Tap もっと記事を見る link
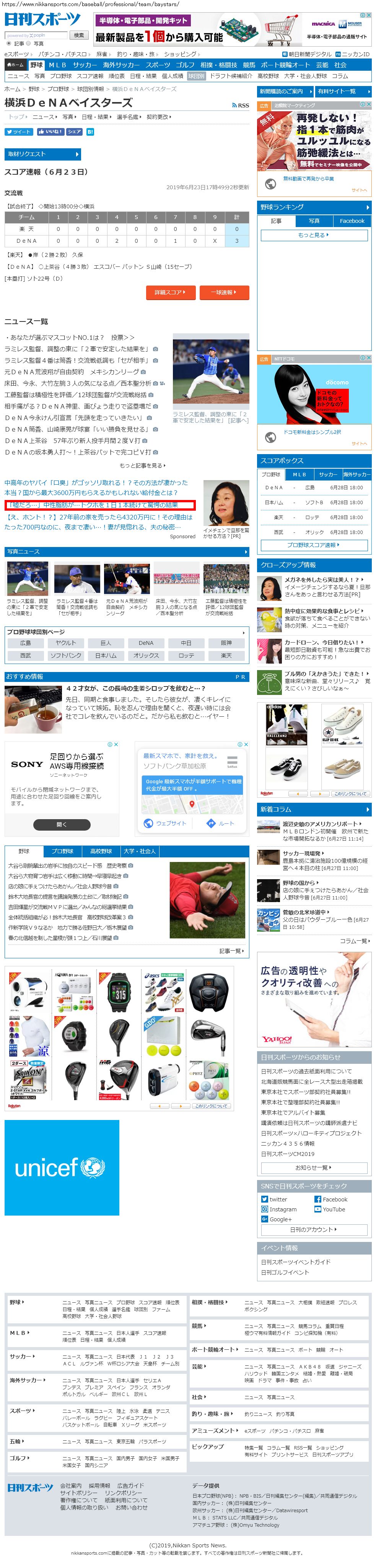 [142, 465]
